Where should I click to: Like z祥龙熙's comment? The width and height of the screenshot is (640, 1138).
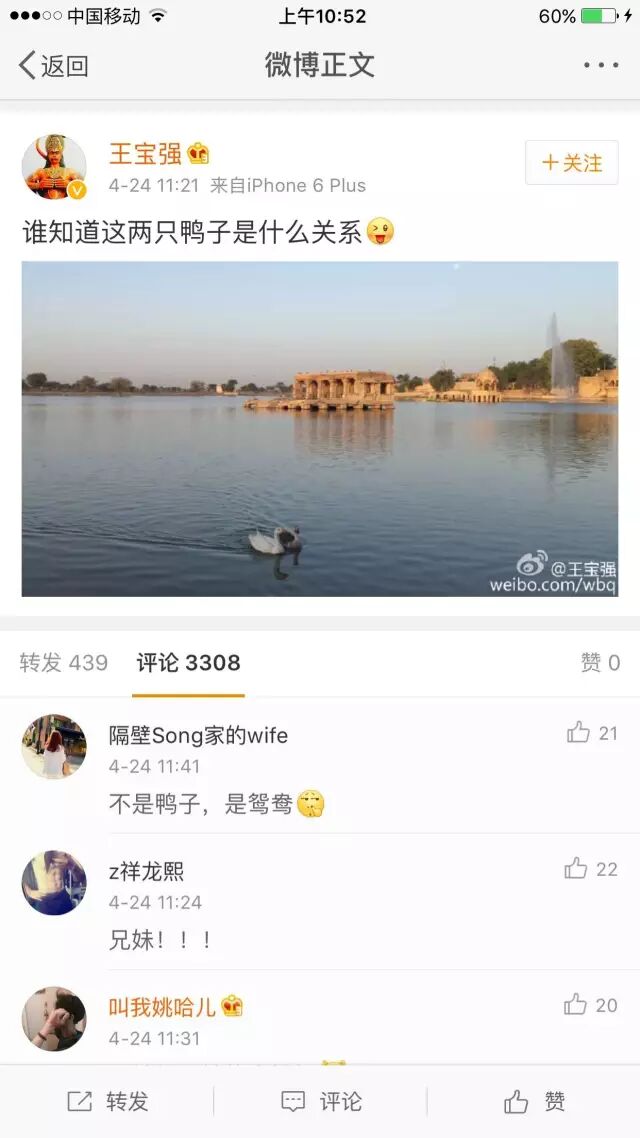pyautogui.click(x=591, y=870)
